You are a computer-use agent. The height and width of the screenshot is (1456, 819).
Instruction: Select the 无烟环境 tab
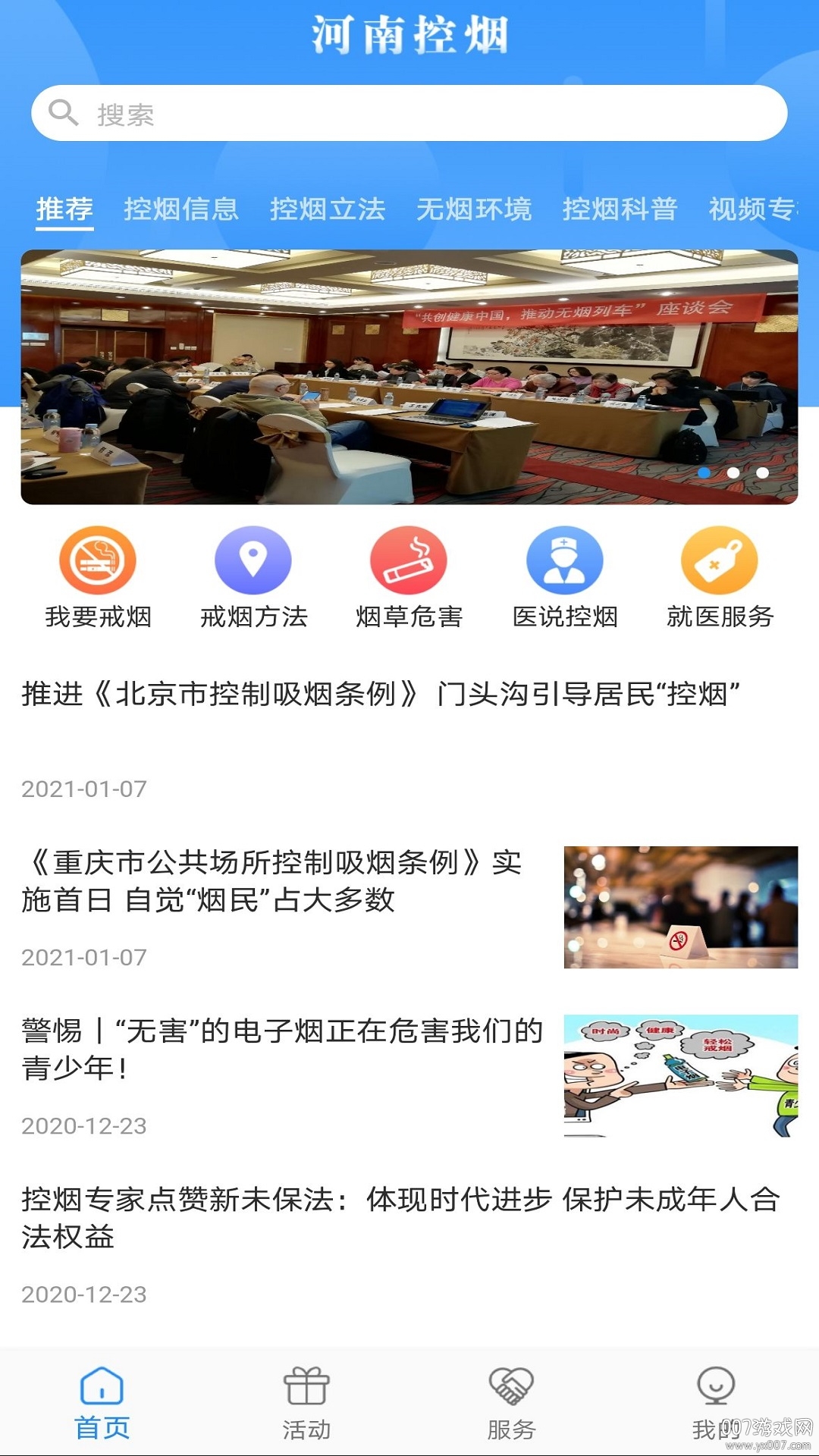click(475, 211)
